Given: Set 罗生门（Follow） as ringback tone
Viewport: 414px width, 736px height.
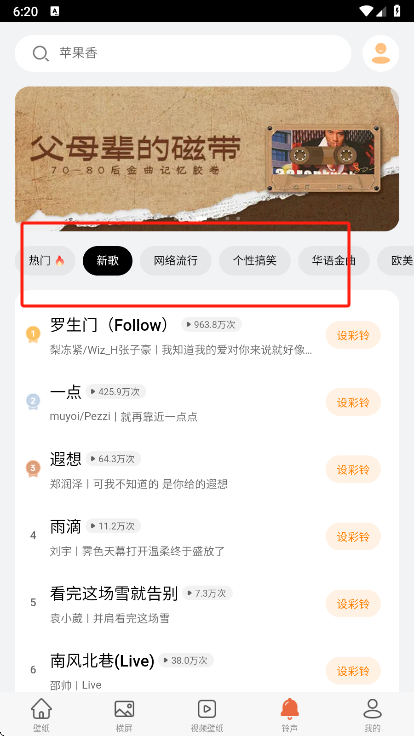Looking at the screenshot, I should click(x=353, y=335).
